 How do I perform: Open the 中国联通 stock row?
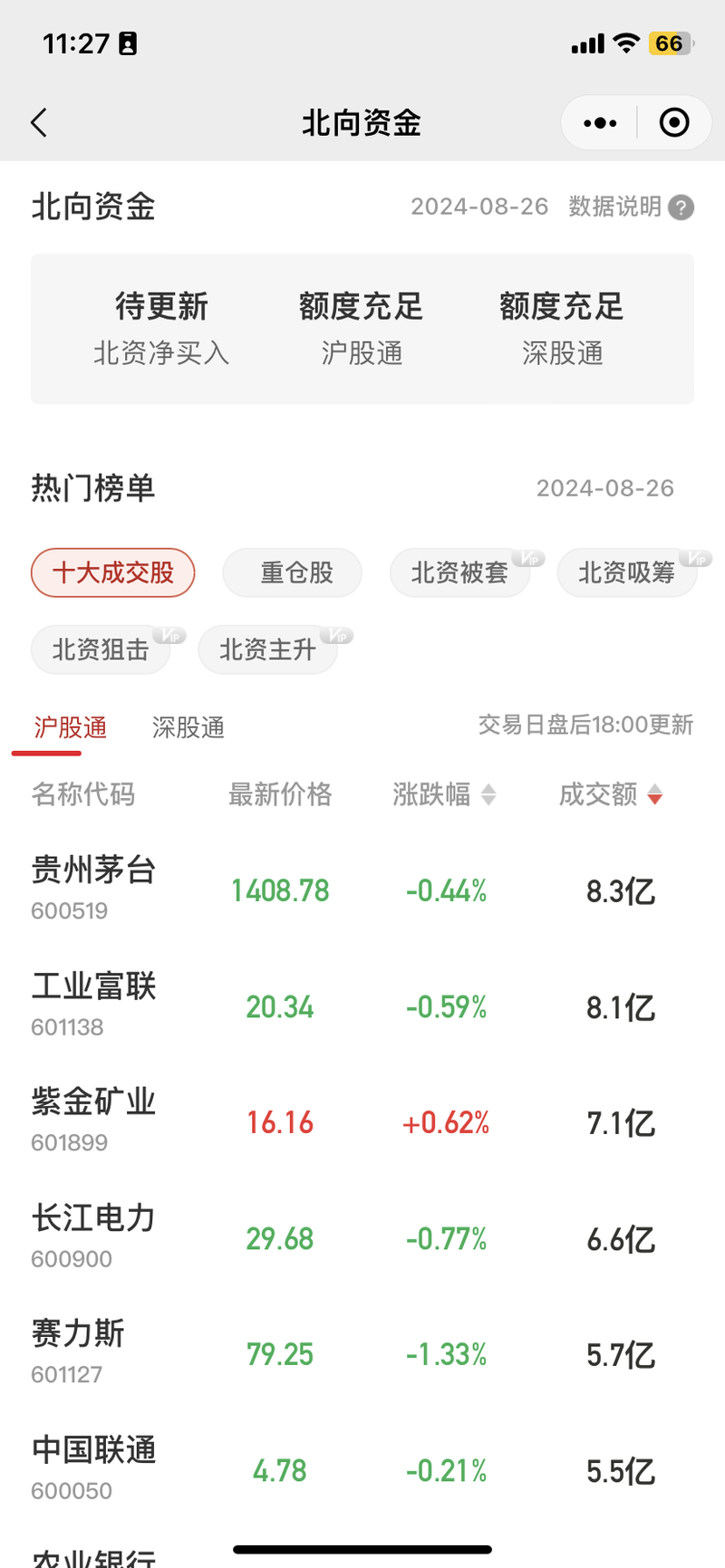point(362,1470)
